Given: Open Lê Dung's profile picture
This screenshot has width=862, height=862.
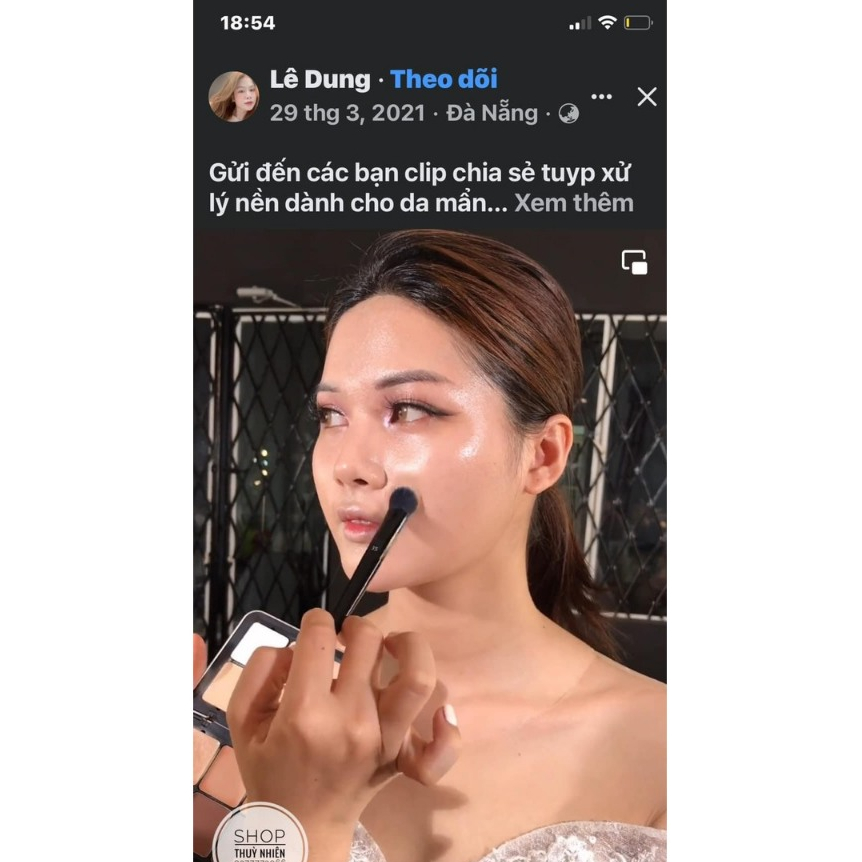Looking at the screenshot, I should (233, 97).
